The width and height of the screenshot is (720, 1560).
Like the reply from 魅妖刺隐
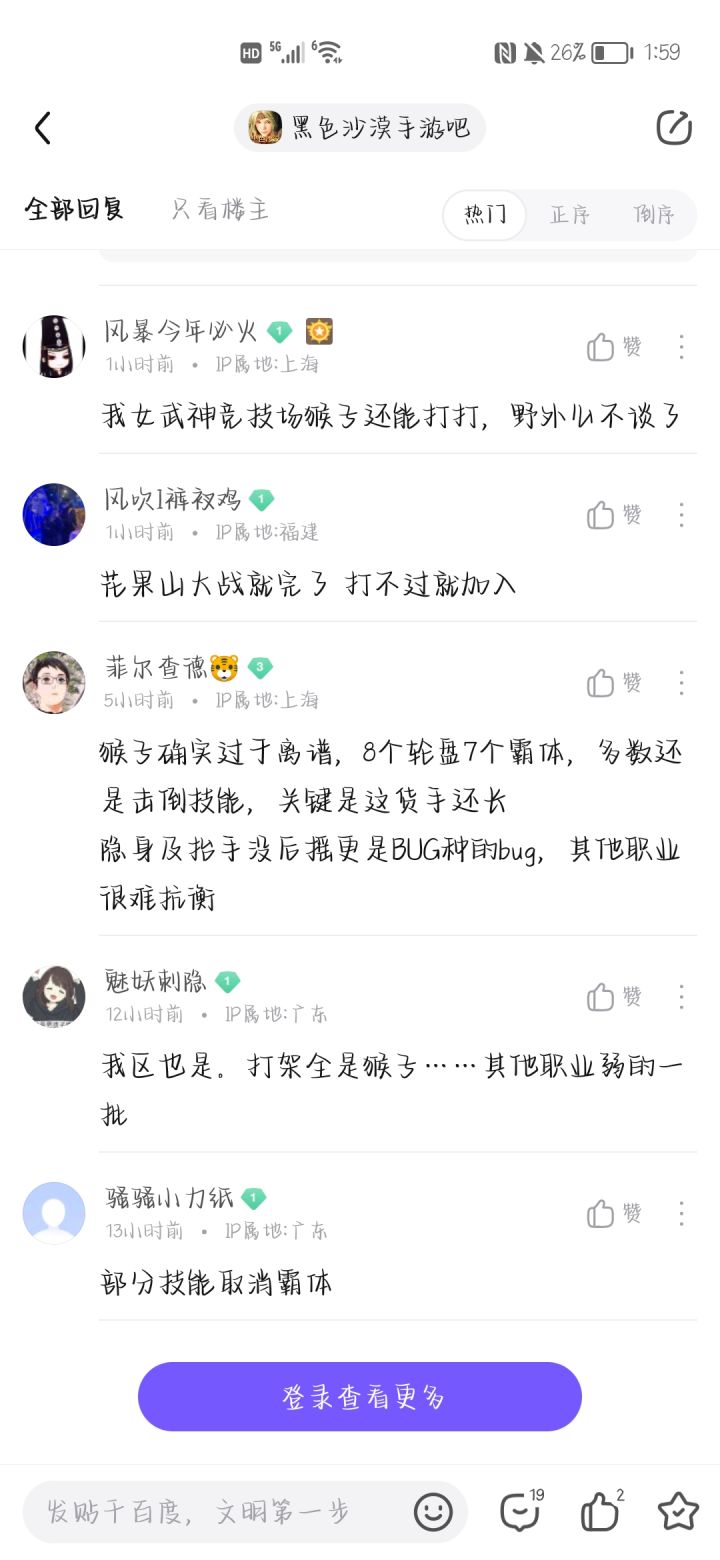click(x=614, y=997)
